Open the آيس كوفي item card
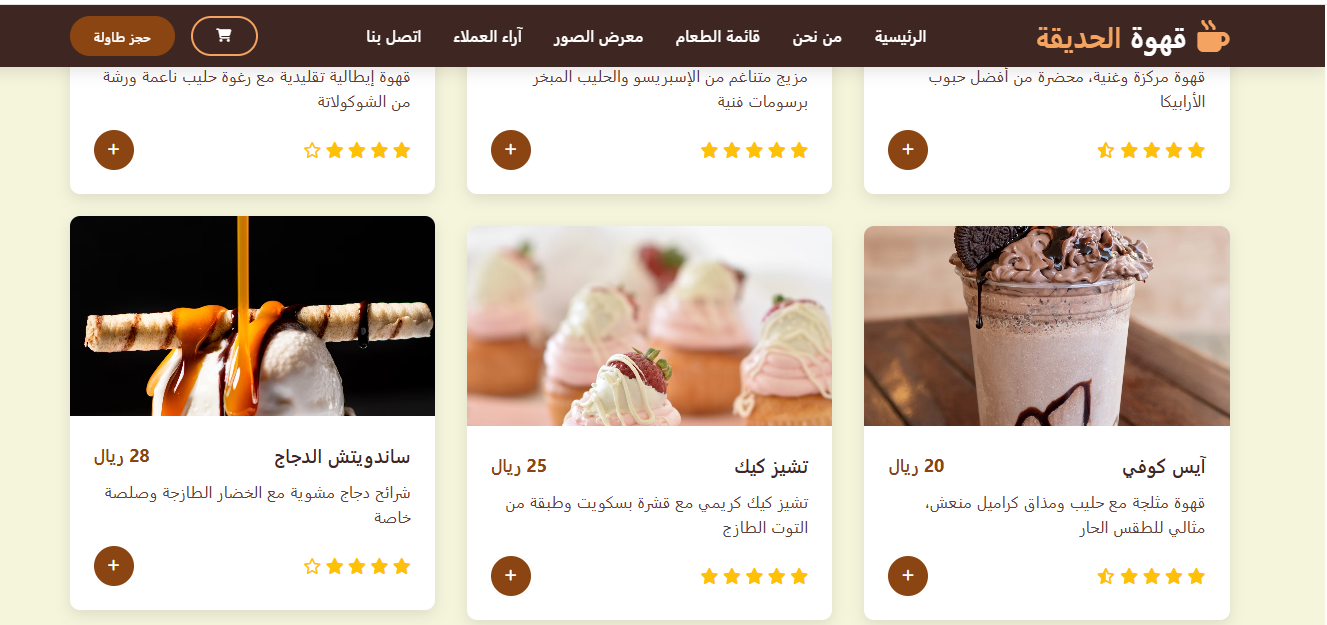 coord(1046,326)
